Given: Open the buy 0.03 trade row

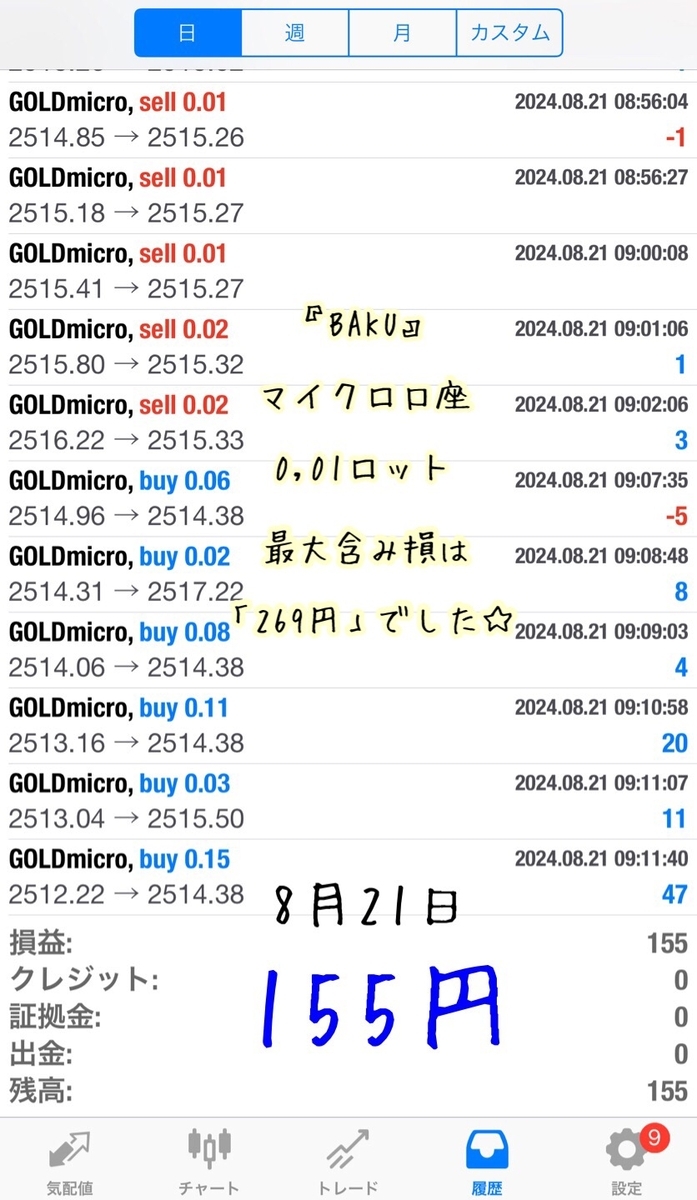Looking at the screenshot, I should coord(348,801).
